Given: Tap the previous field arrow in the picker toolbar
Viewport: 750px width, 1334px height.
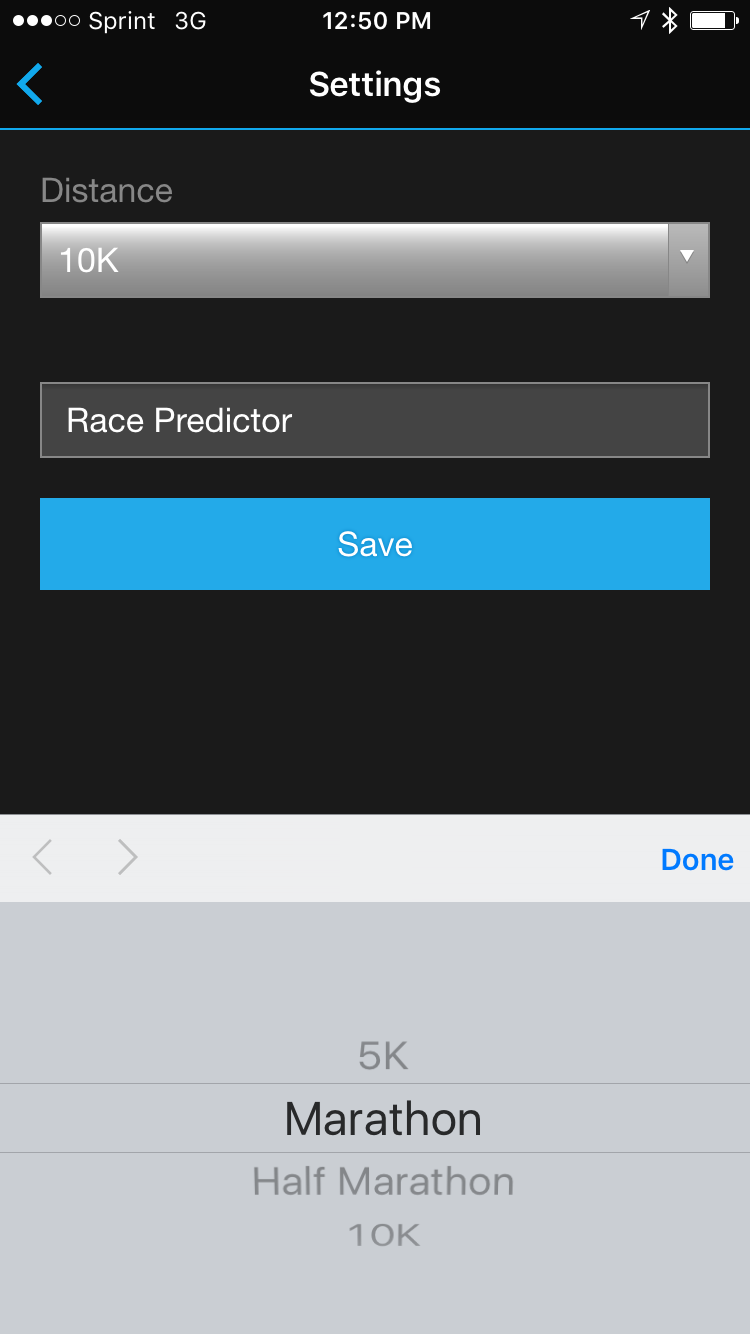Looking at the screenshot, I should (x=43, y=857).
